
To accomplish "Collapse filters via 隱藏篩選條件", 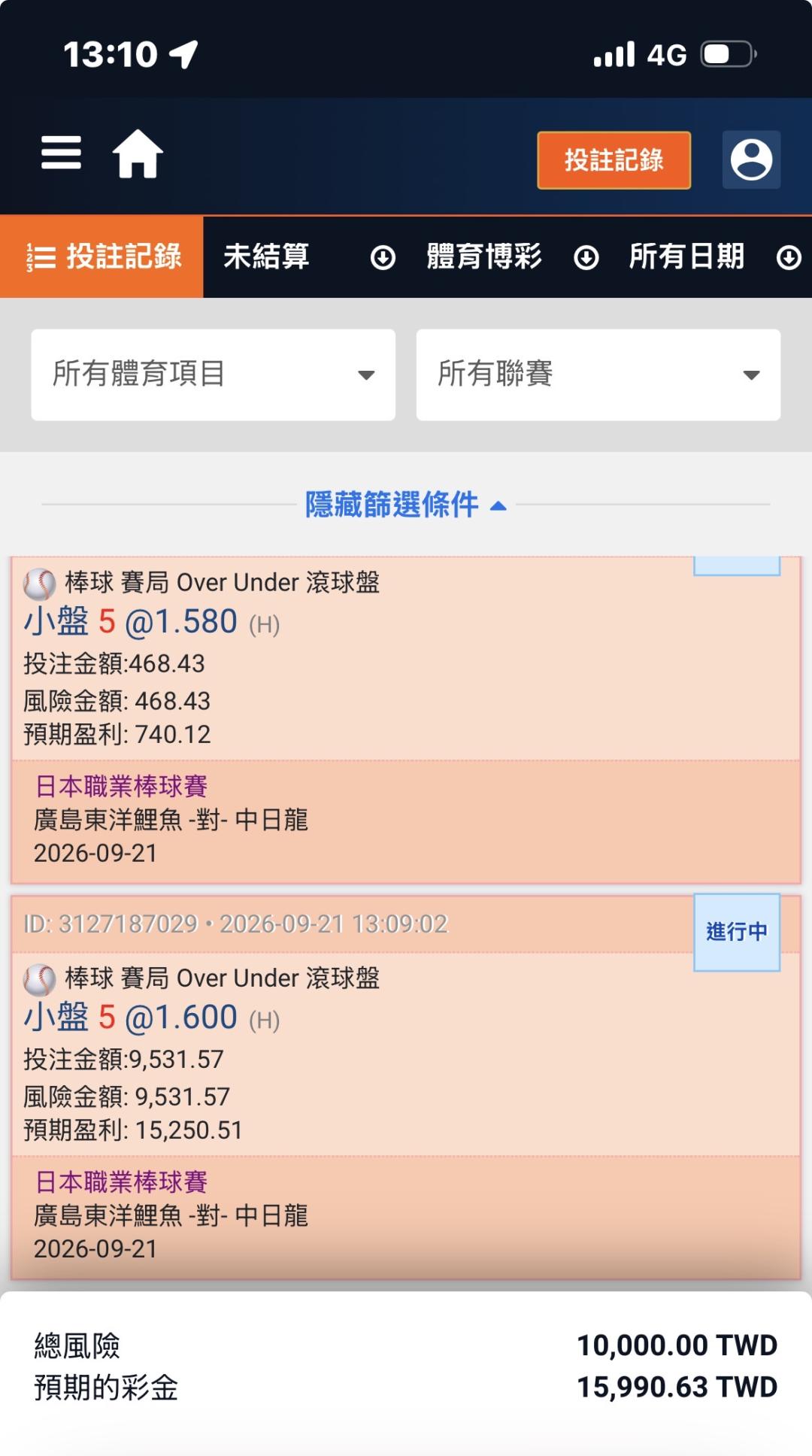I will point(406,505).
